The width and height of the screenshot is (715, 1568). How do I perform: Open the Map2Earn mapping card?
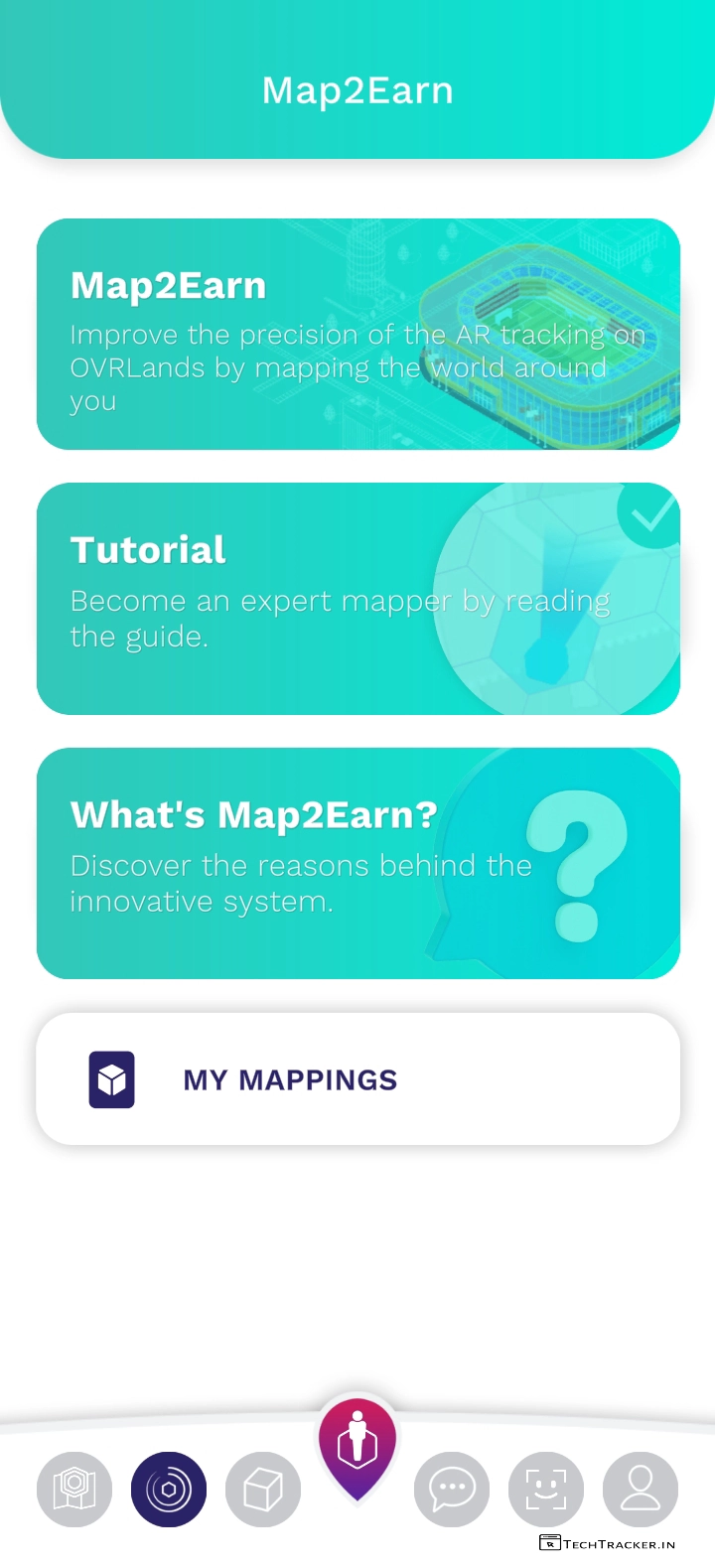(357, 334)
